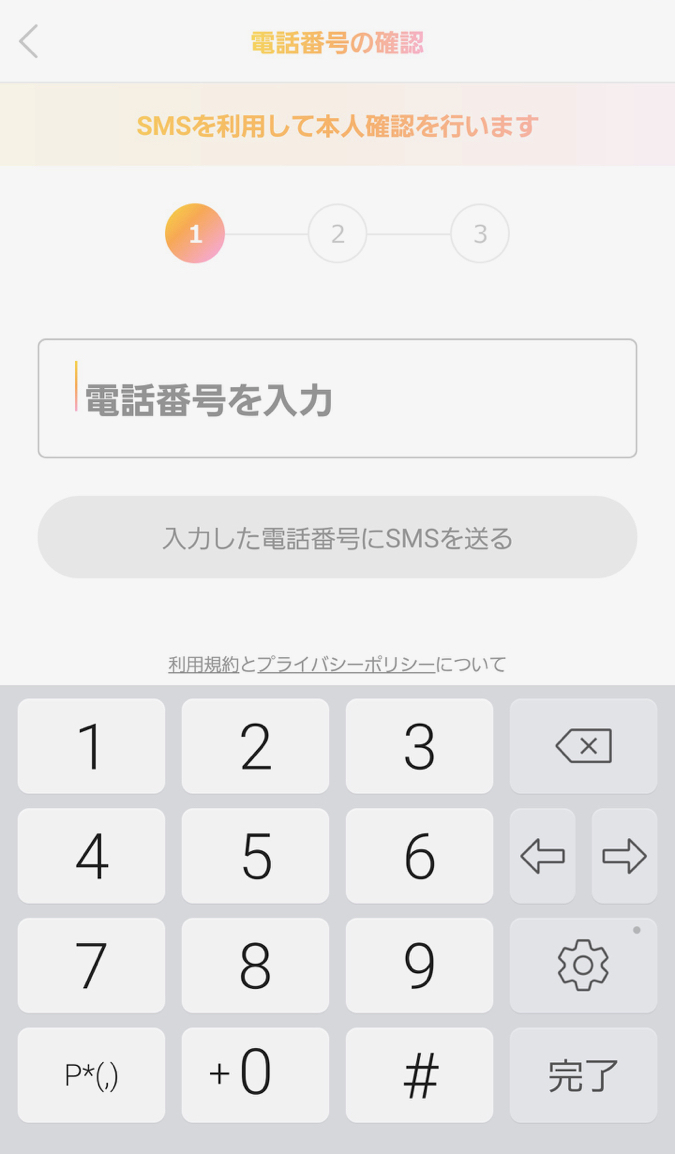Tap the 入力した電話番号にSMSを送る button
Screen dimensions: 675x1154
pos(337,537)
